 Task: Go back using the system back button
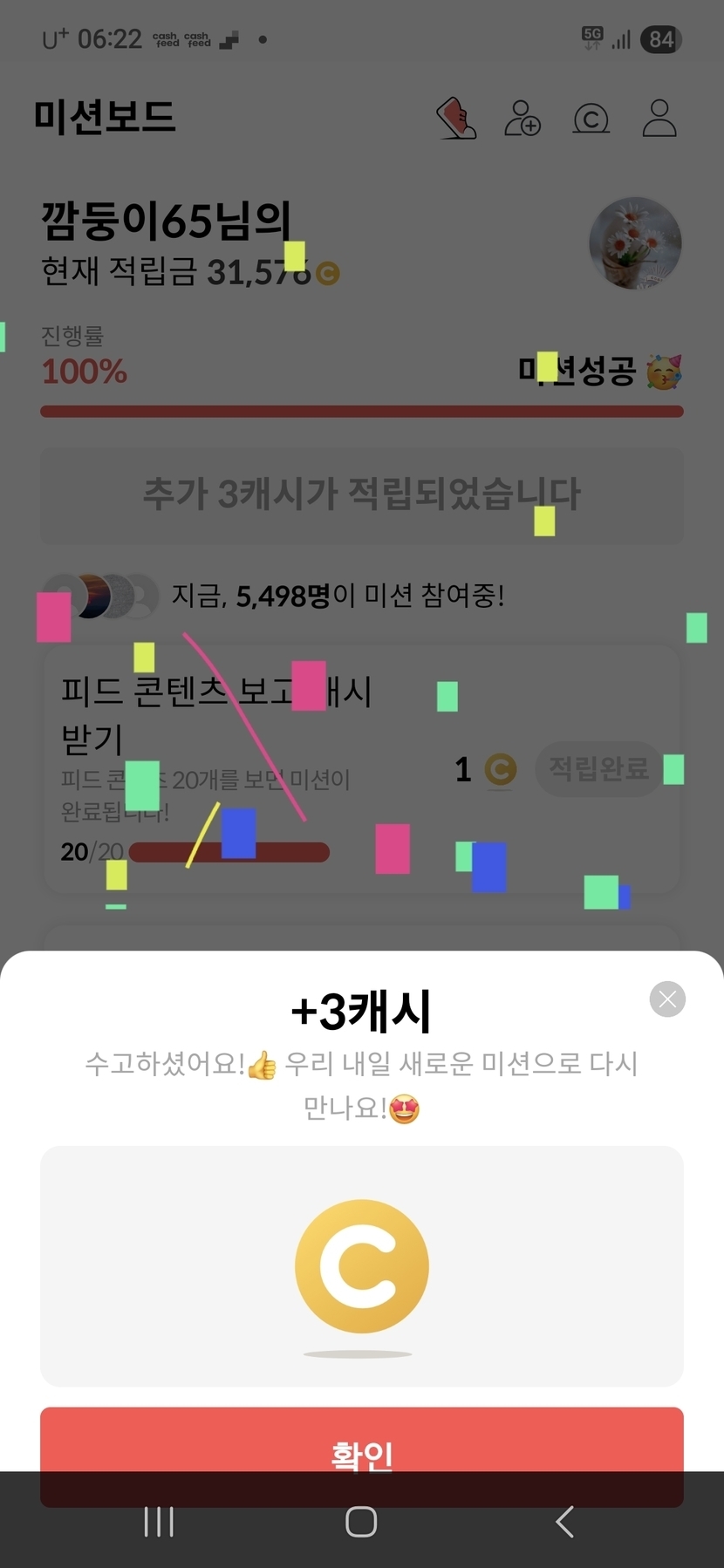point(564,1522)
